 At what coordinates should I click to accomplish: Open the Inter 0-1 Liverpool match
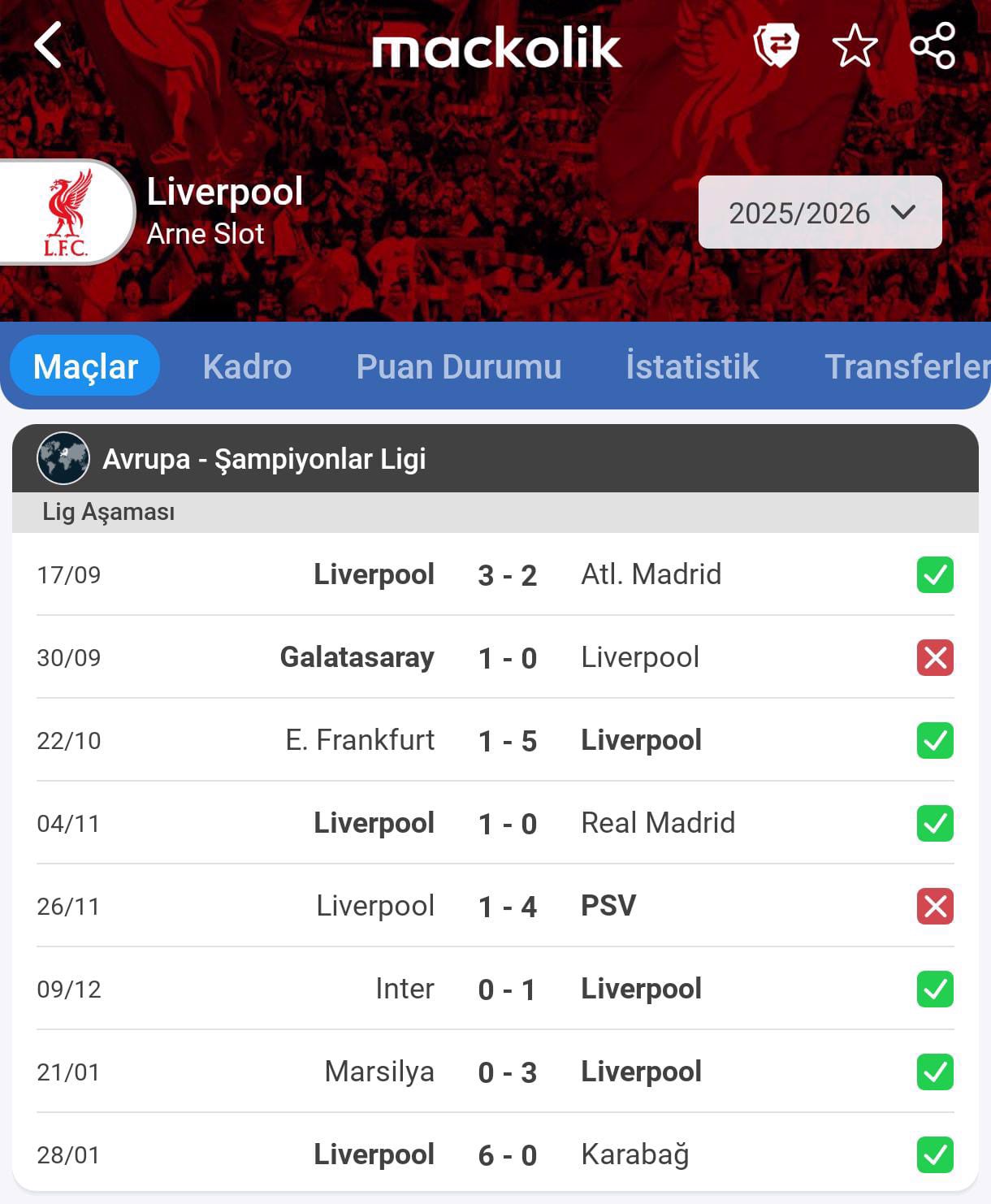(x=507, y=990)
